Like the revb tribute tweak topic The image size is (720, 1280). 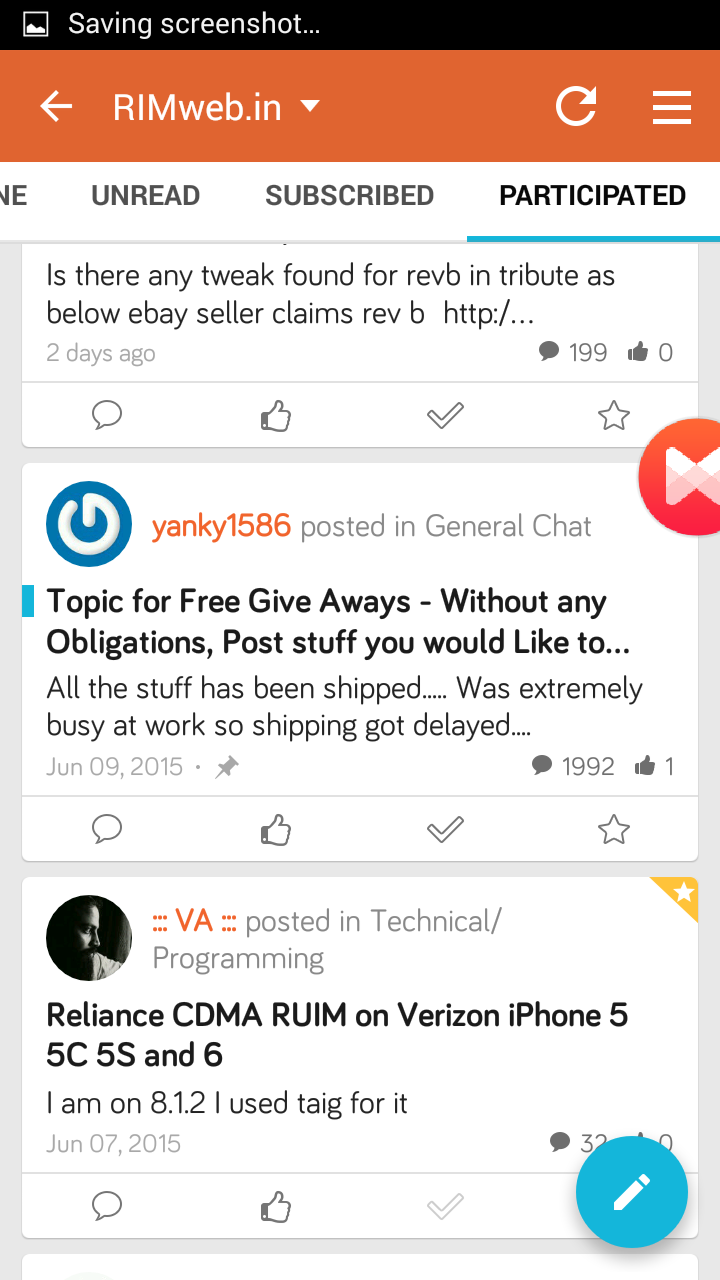tap(275, 415)
